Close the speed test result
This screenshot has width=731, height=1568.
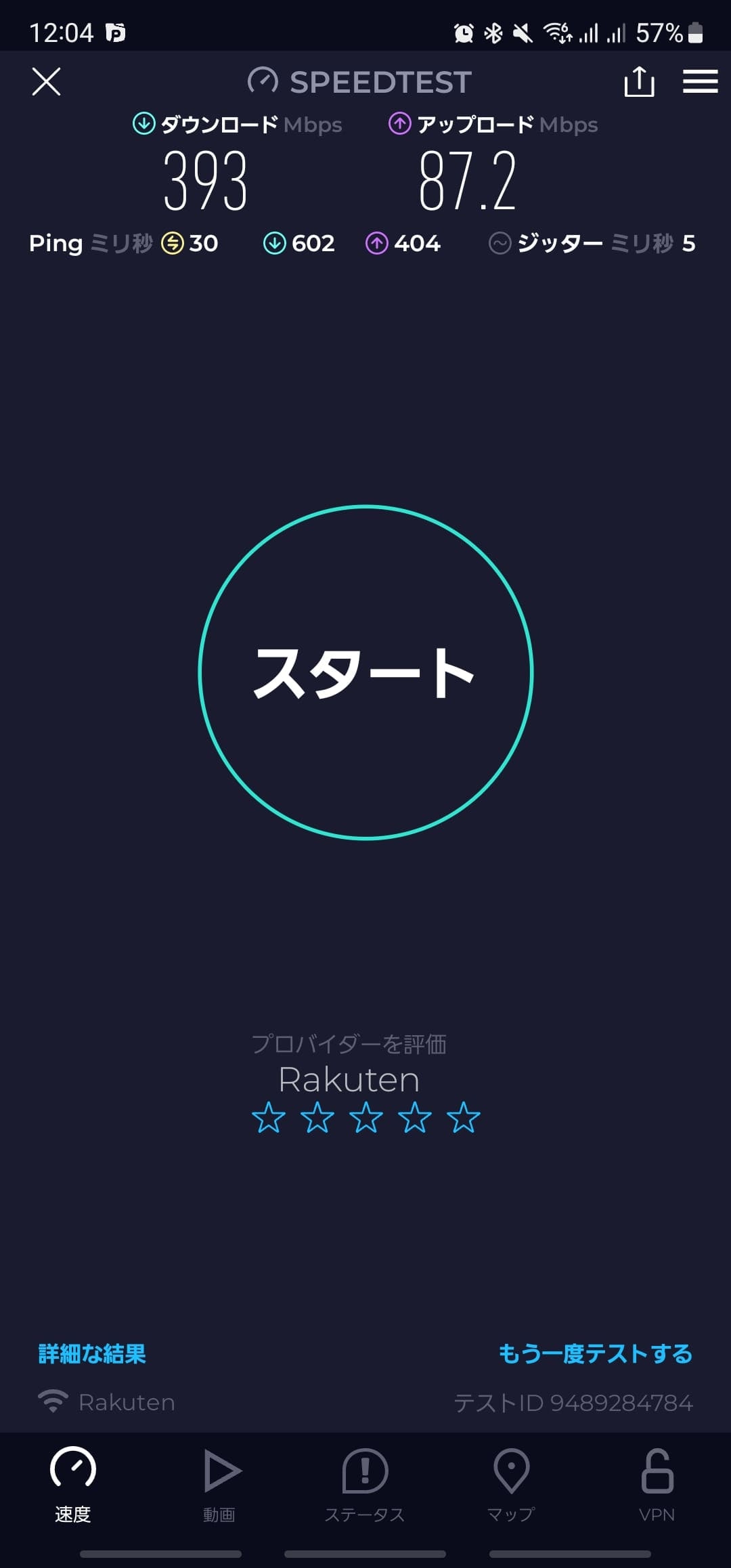click(x=46, y=82)
